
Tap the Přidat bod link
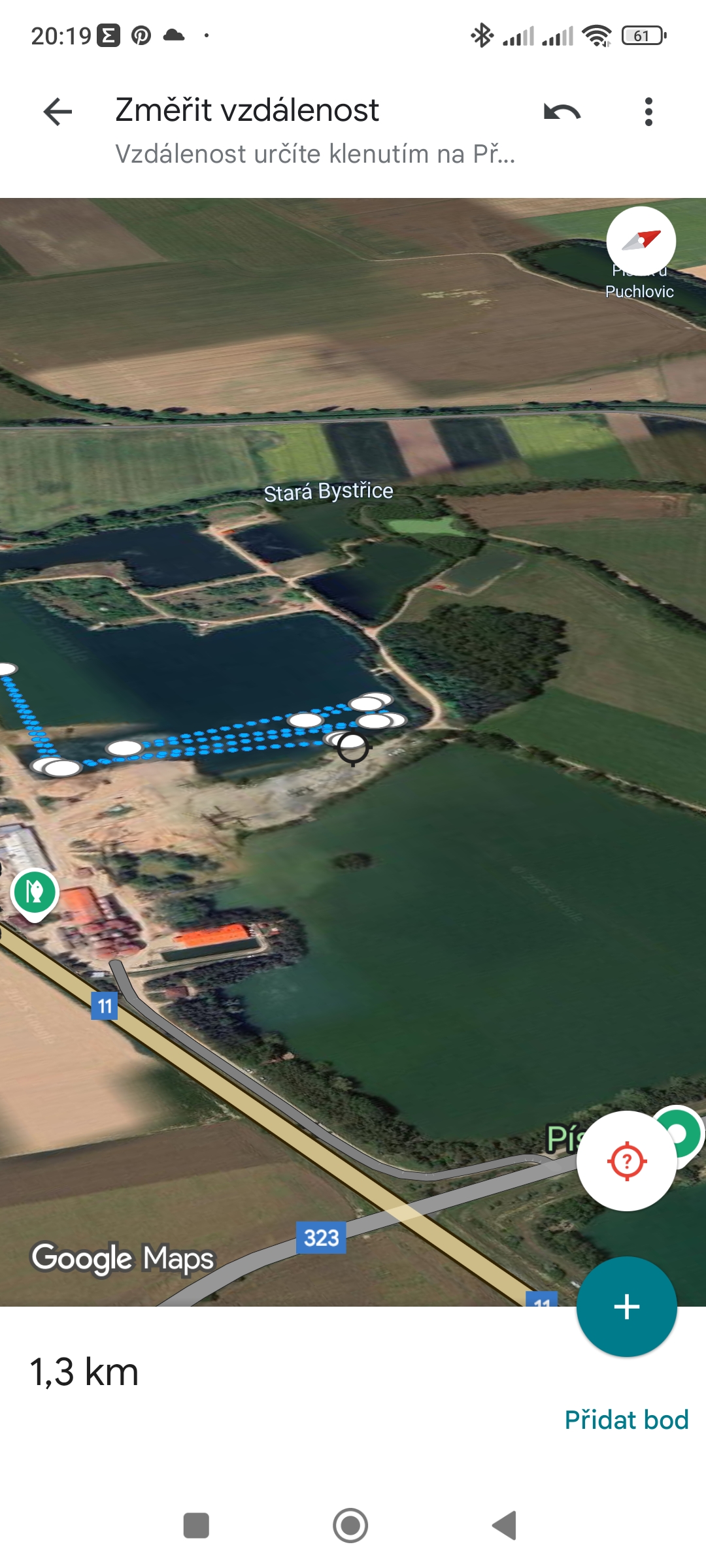coord(626,1420)
